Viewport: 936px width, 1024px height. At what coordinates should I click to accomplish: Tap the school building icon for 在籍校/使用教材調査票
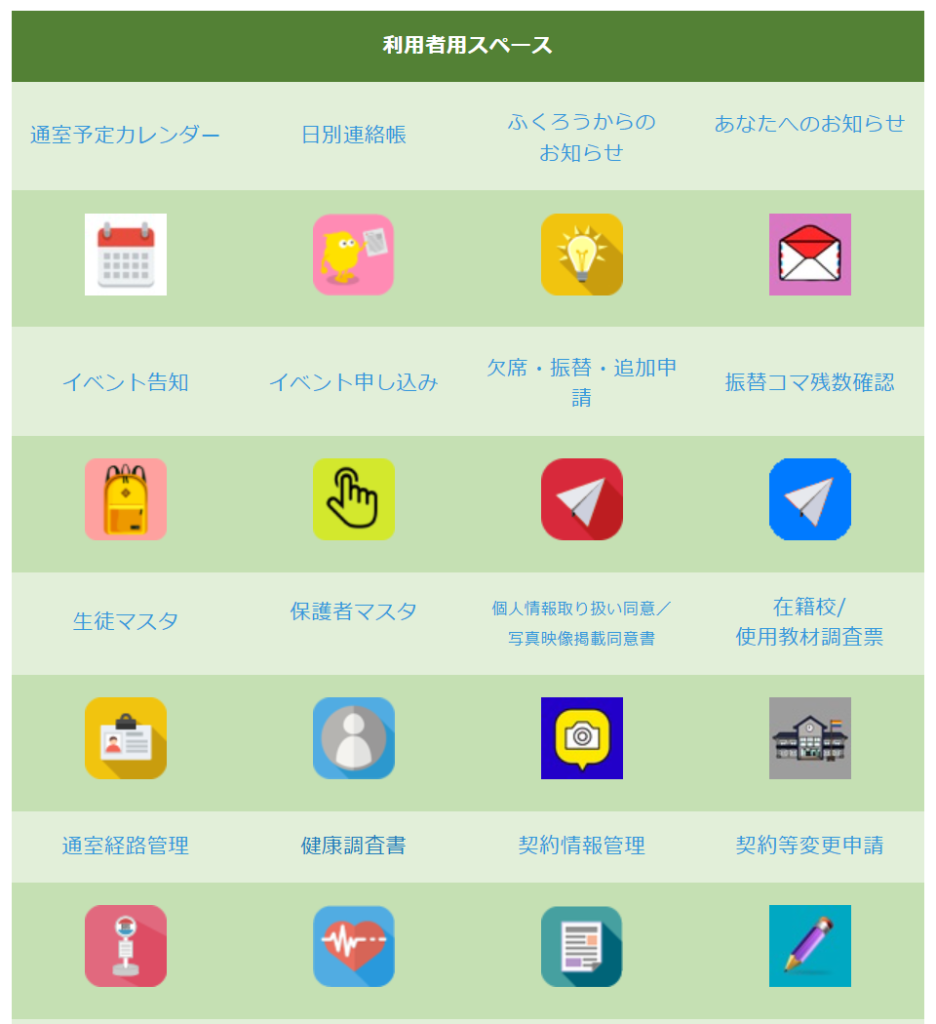(810, 738)
